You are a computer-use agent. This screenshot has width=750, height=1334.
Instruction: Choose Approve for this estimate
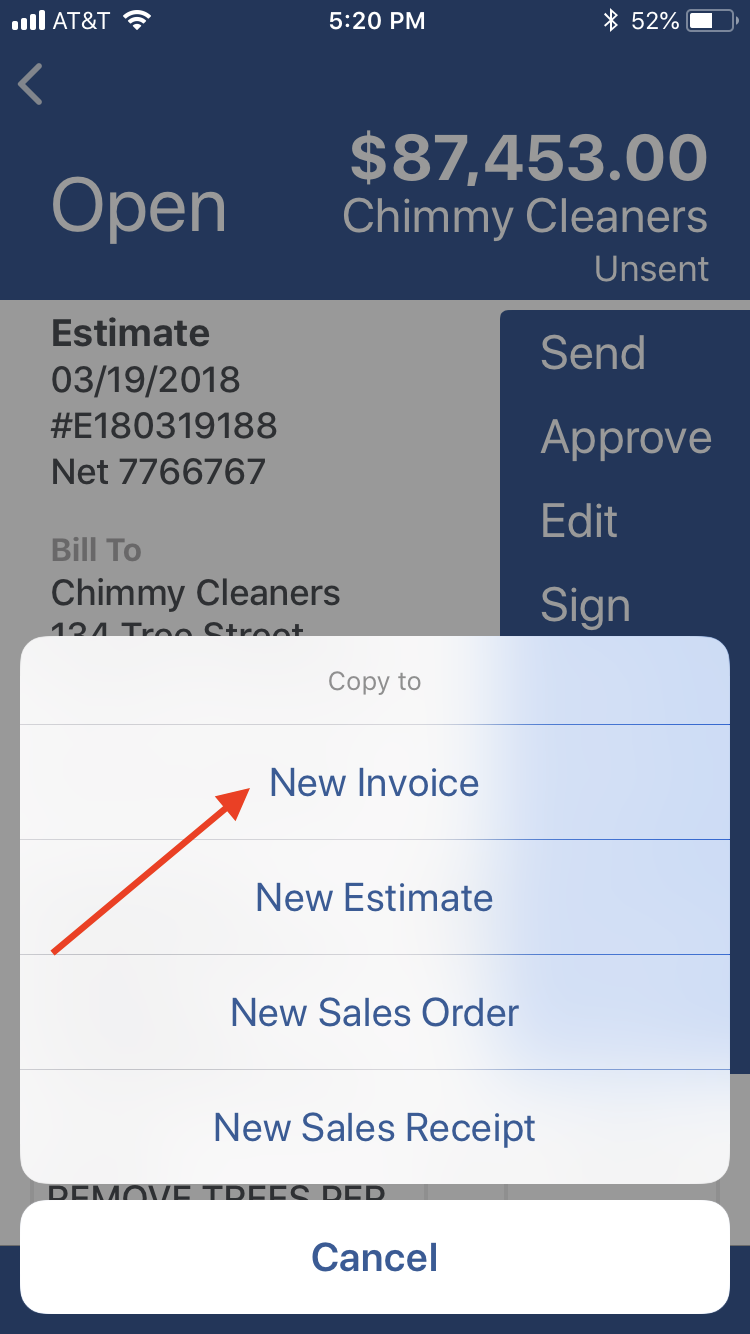click(626, 437)
